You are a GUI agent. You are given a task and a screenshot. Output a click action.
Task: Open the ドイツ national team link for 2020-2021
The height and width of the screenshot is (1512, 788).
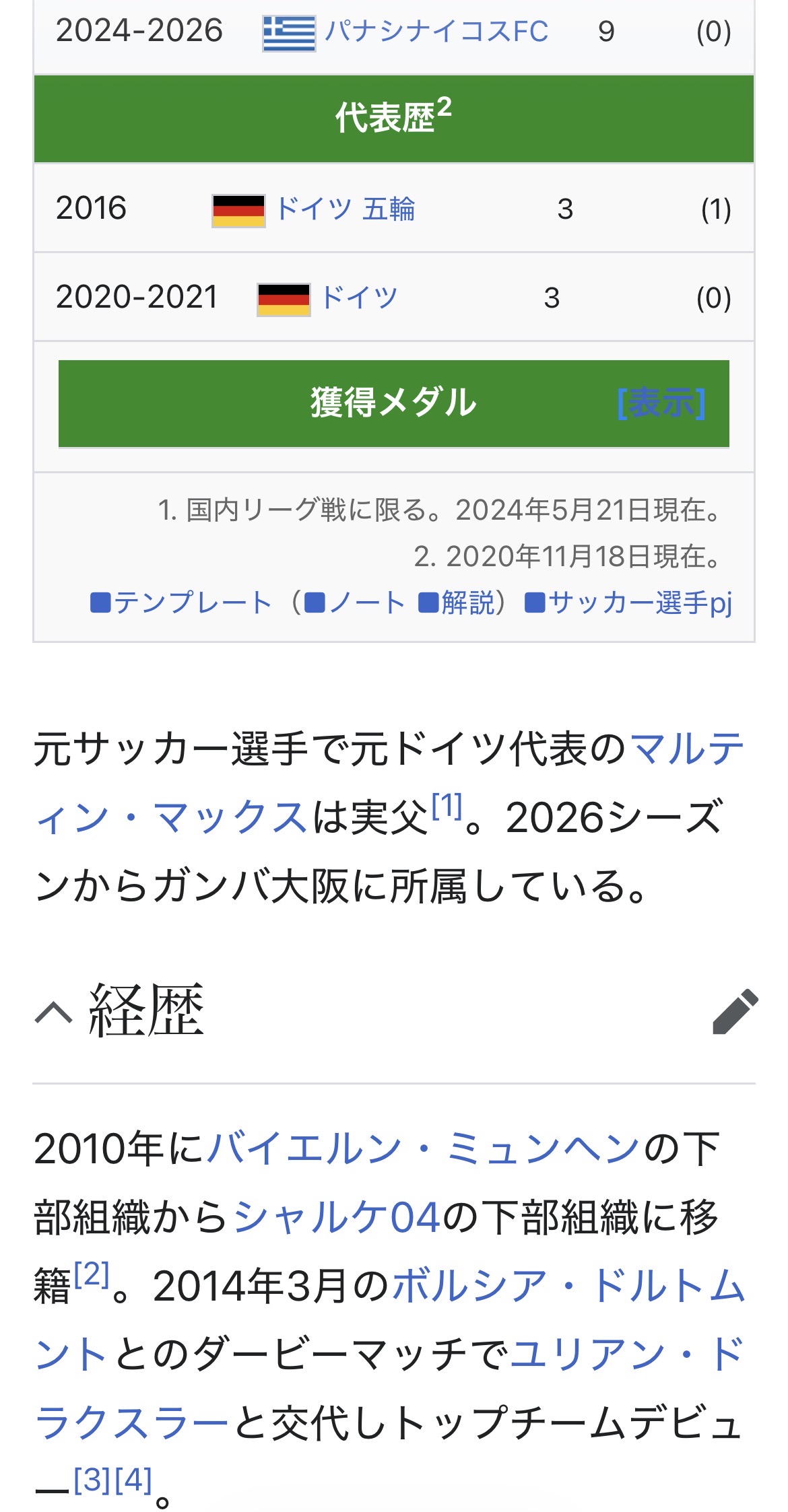coord(359,298)
